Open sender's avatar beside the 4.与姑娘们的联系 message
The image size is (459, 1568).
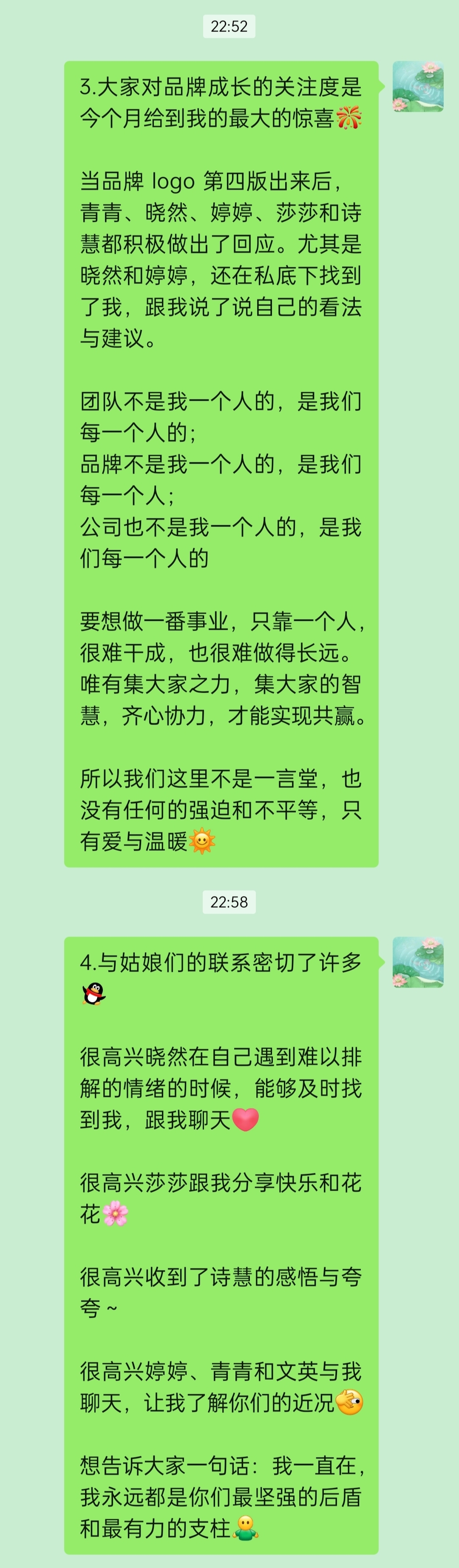tap(418, 962)
